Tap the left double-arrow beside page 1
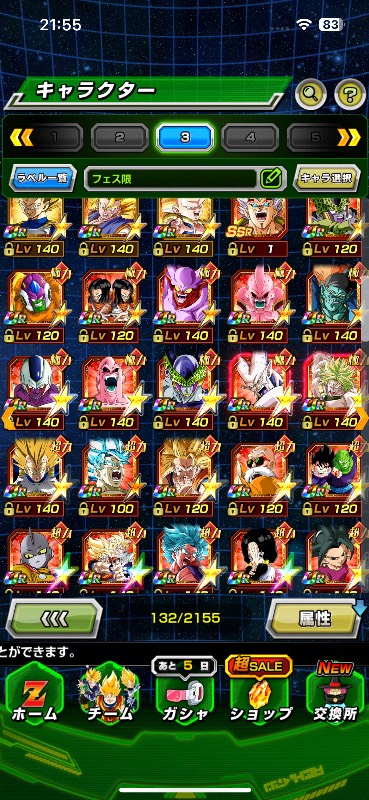Screen dimensions: 369x800 21,137
